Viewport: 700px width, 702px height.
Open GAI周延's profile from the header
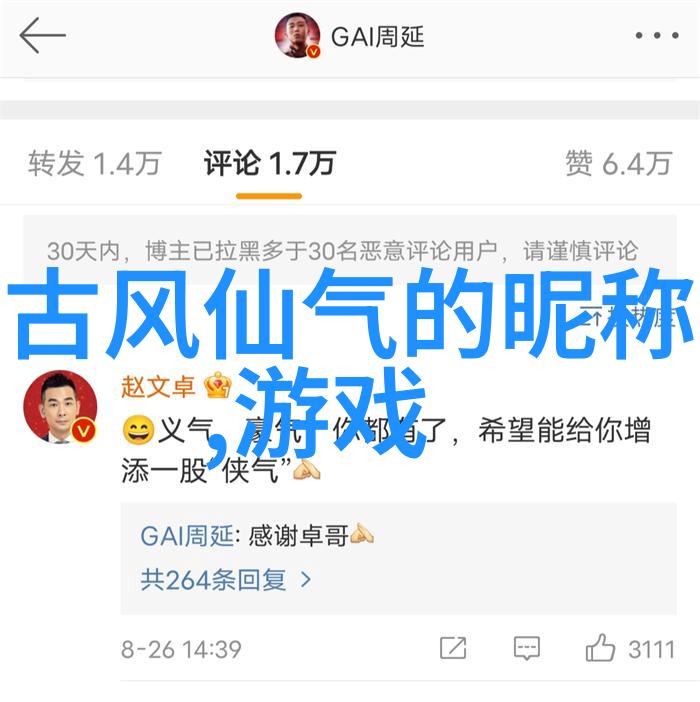click(350, 38)
